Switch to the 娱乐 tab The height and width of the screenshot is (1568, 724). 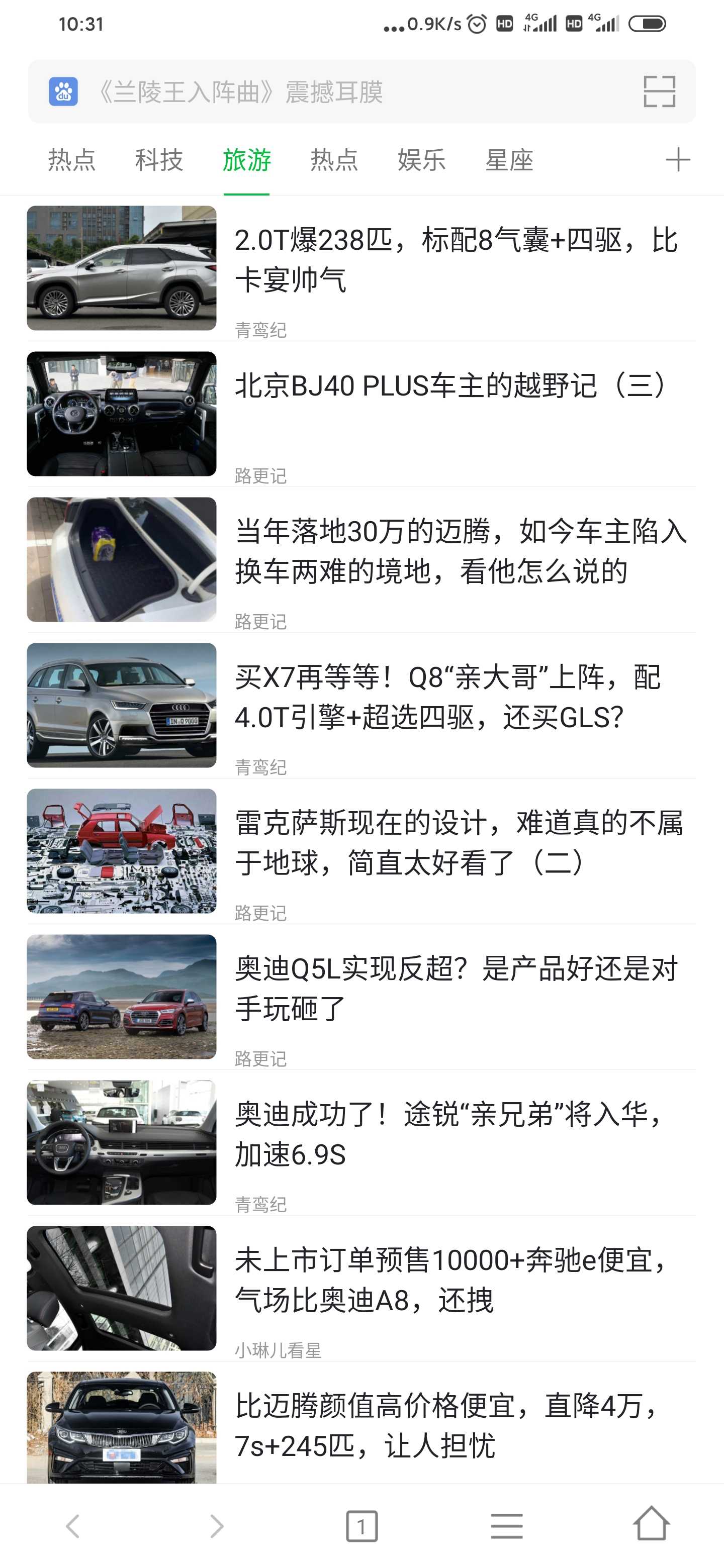421,160
